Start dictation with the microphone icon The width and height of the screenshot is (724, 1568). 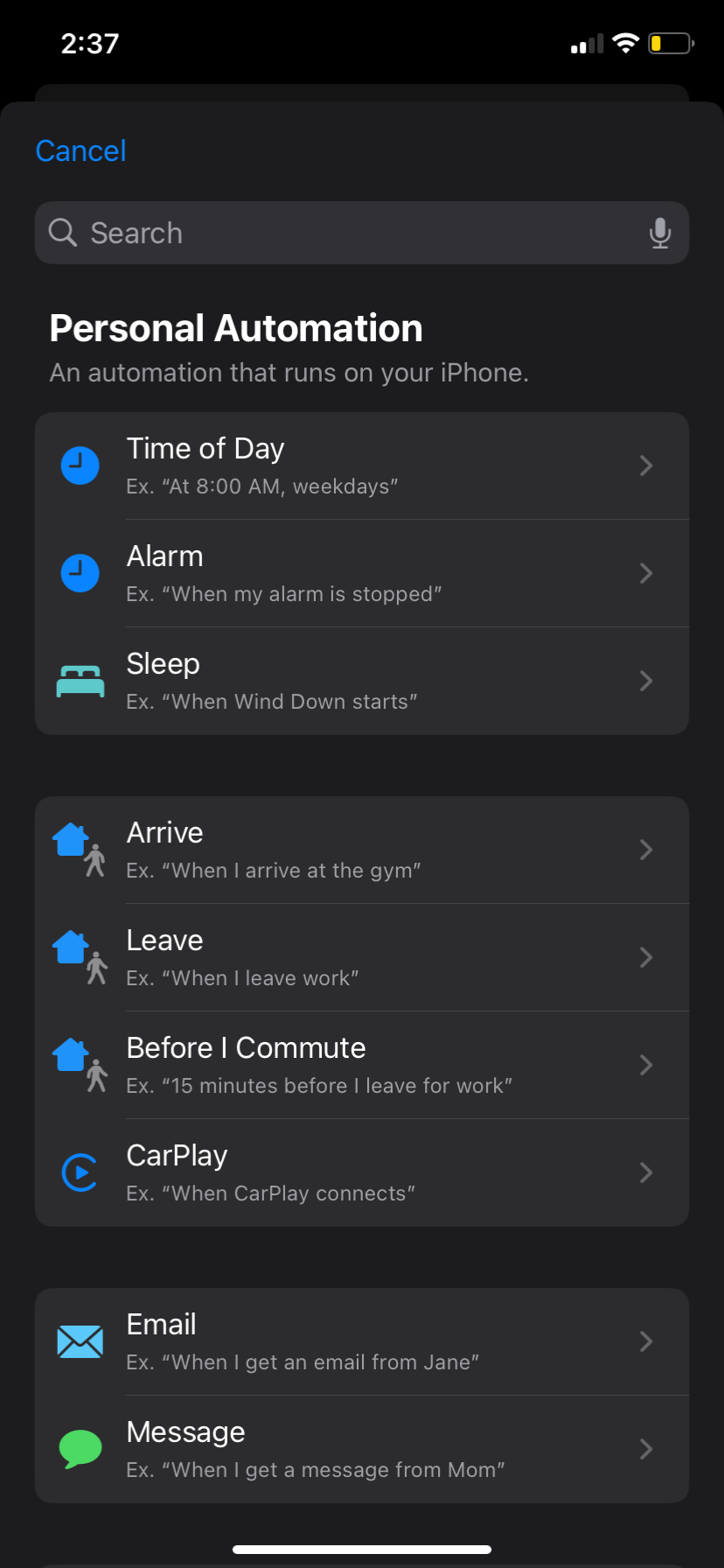[660, 234]
